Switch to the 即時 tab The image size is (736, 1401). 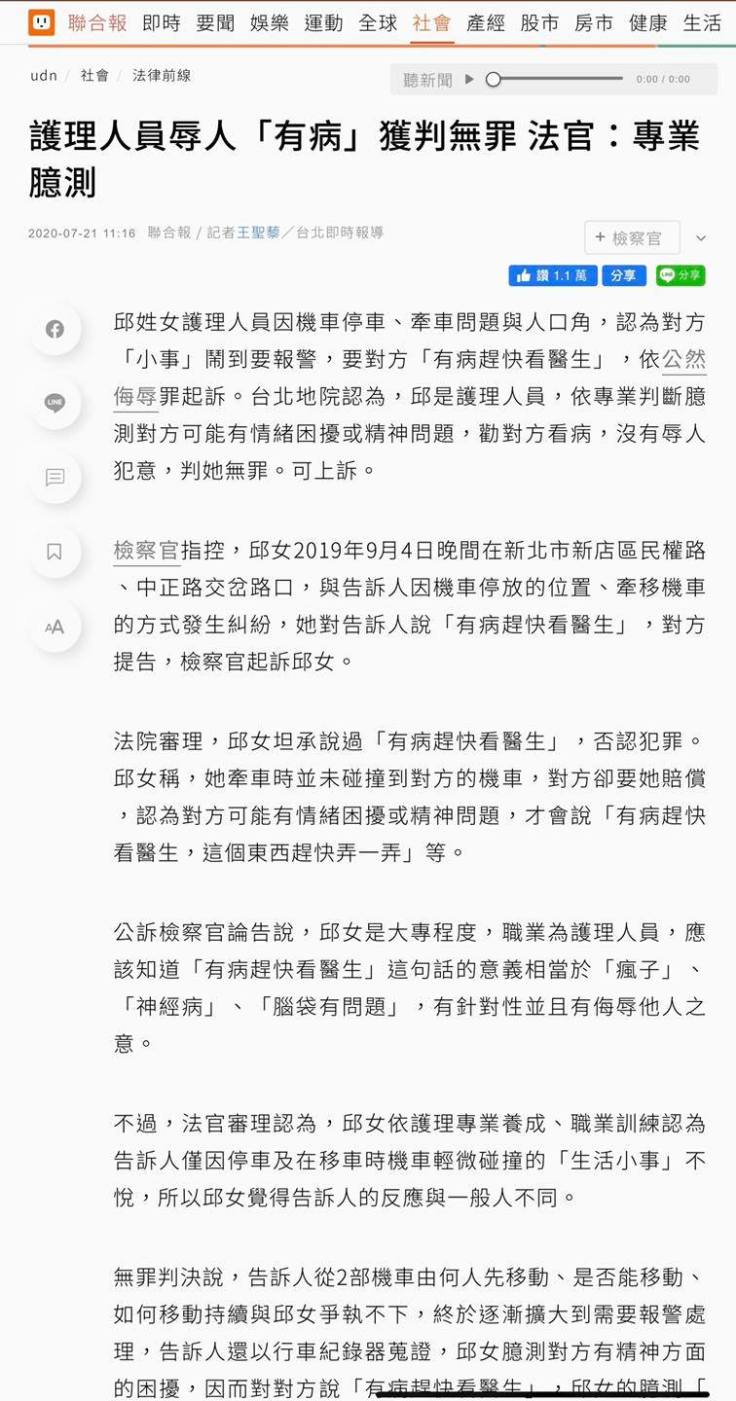(162, 23)
